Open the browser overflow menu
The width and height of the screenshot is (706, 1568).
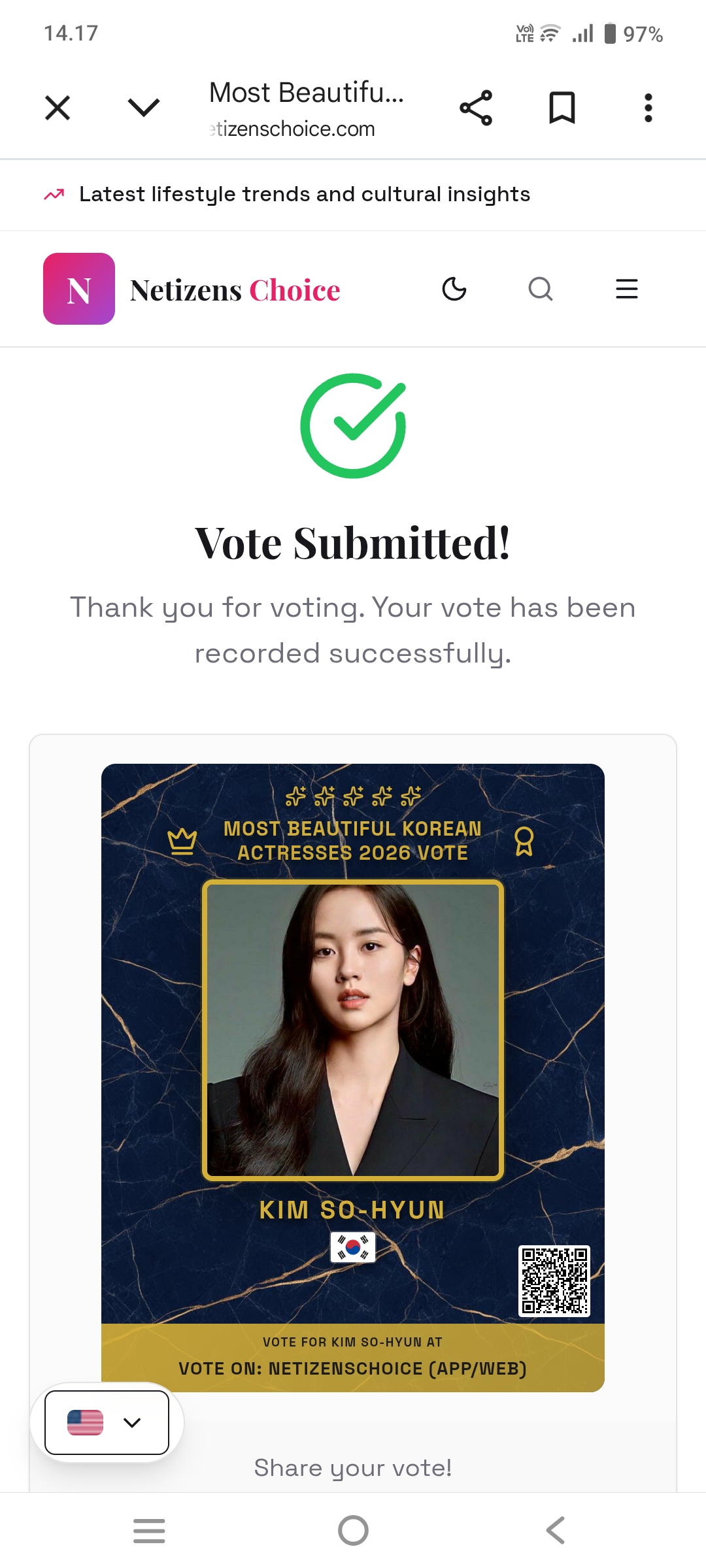[648, 108]
